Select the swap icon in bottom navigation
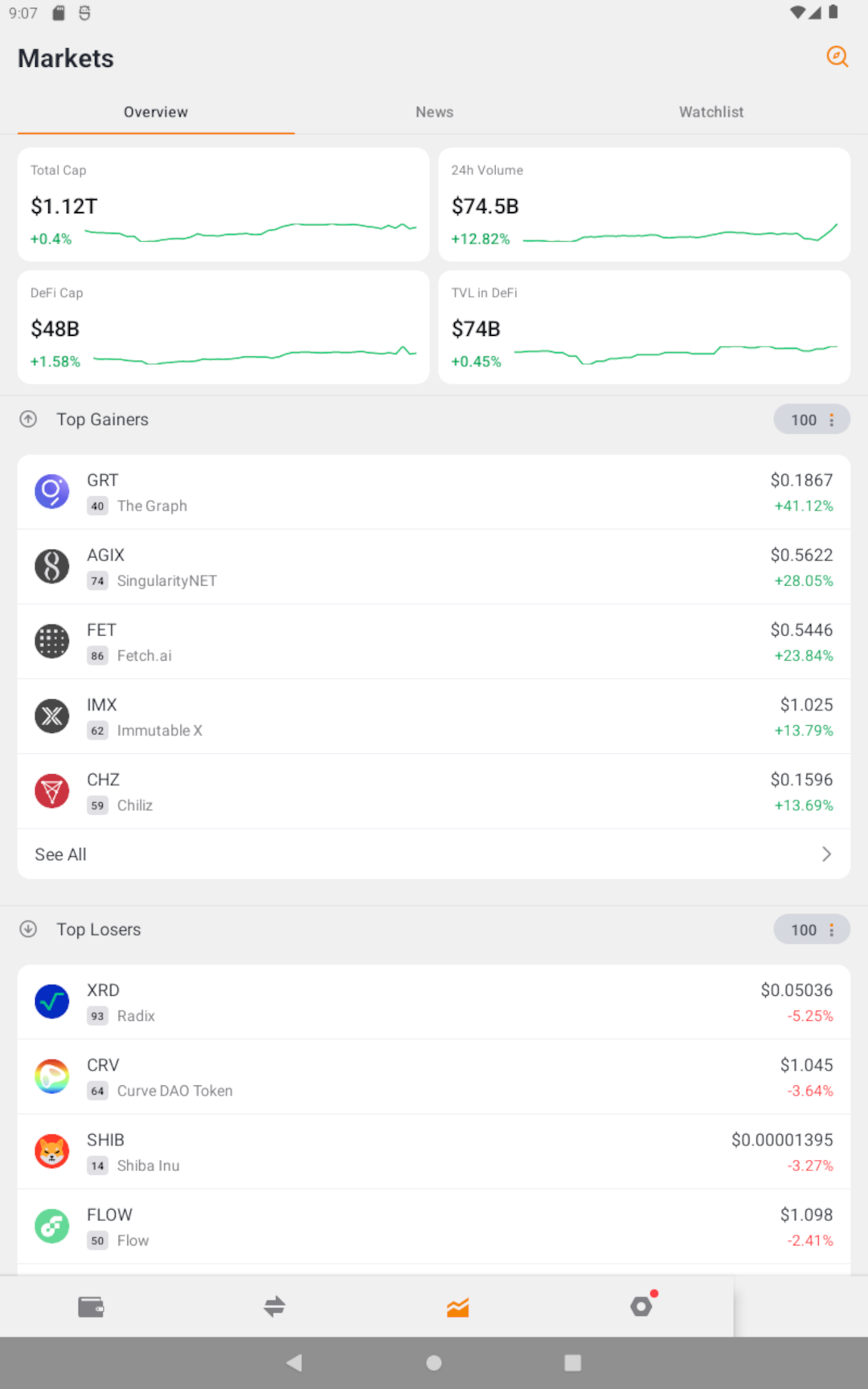868x1389 pixels. point(274,1306)
